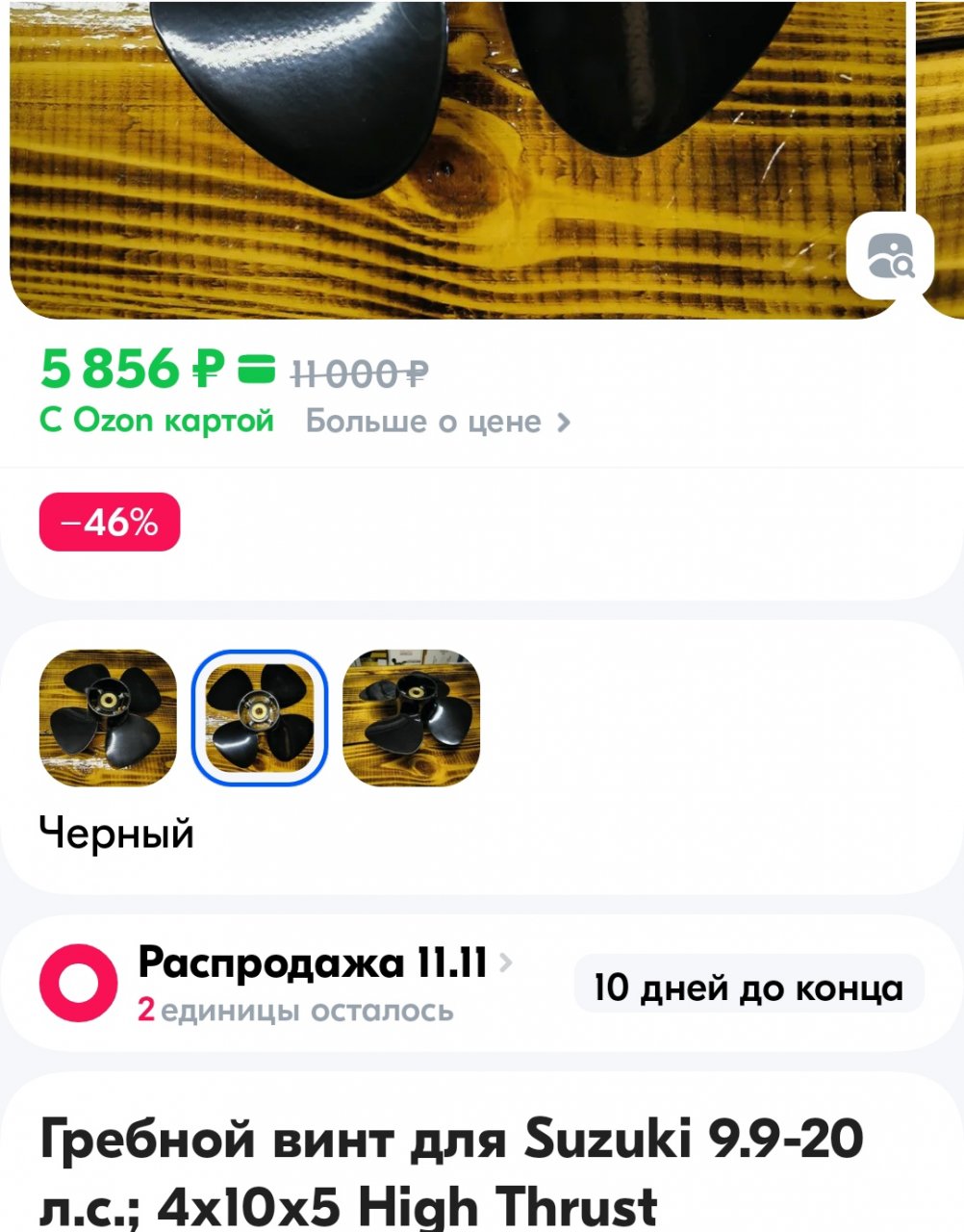Open the similar image search icon
Screen dimensions: 964x1232
pyautogui.click(x=890, y=256)
